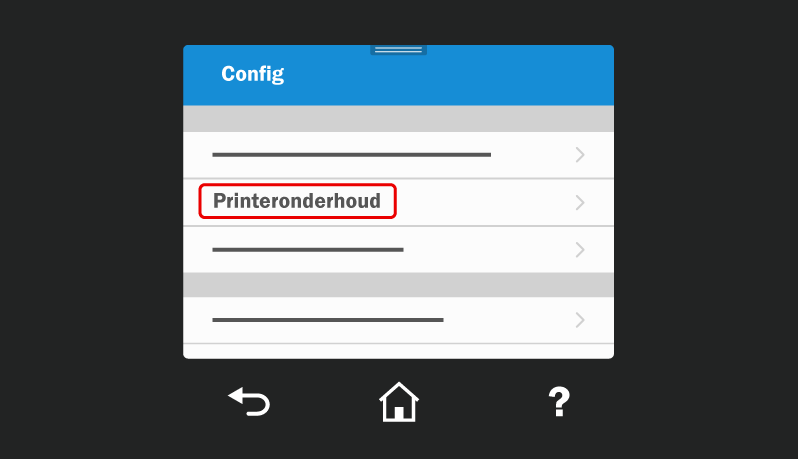Tap the pull-down handle above Config
The height and width of the screenshot is (459, 798).
tap(398, 49)
